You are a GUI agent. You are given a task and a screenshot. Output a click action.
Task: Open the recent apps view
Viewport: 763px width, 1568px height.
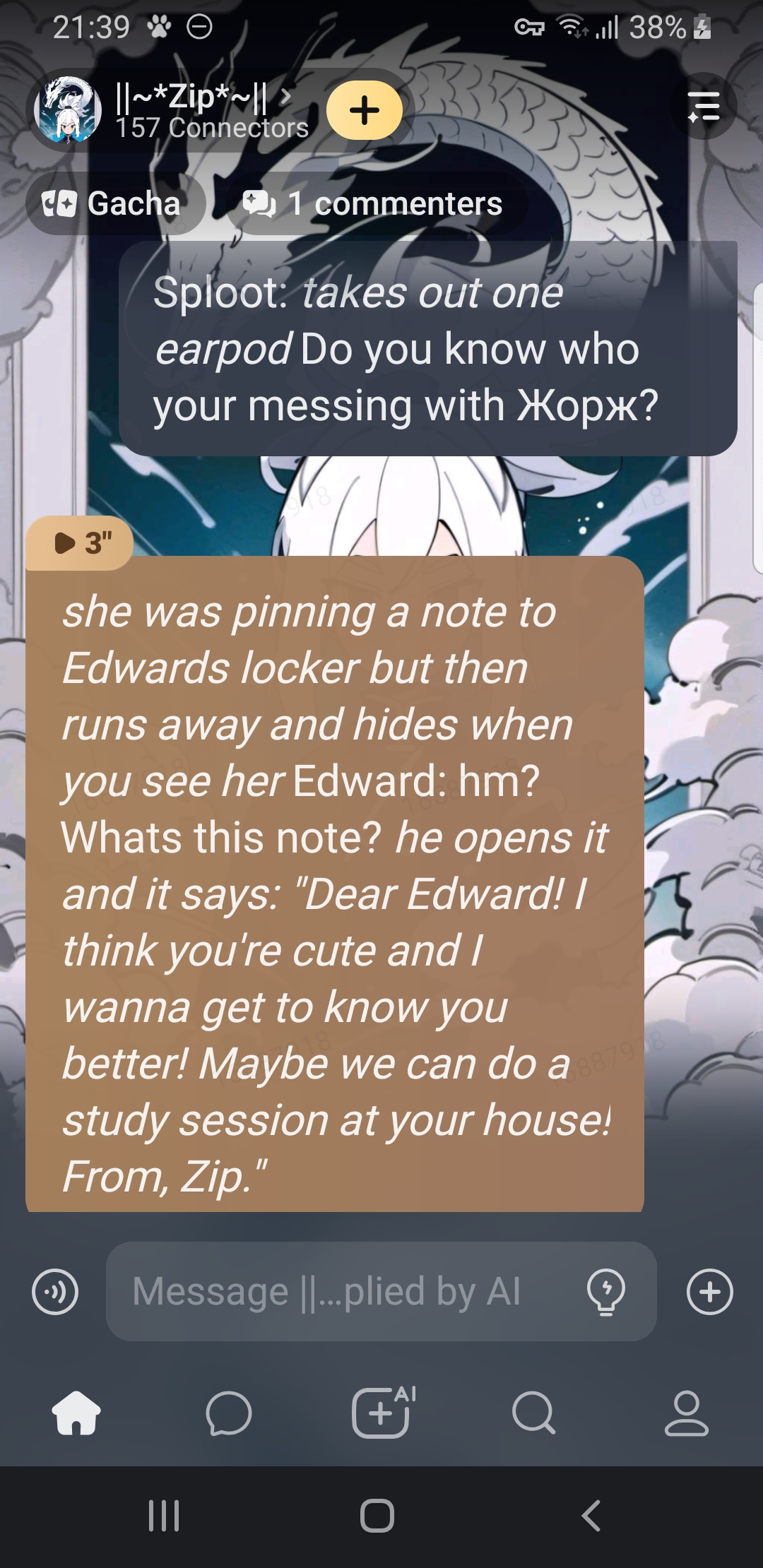[x=164, y=1516]
